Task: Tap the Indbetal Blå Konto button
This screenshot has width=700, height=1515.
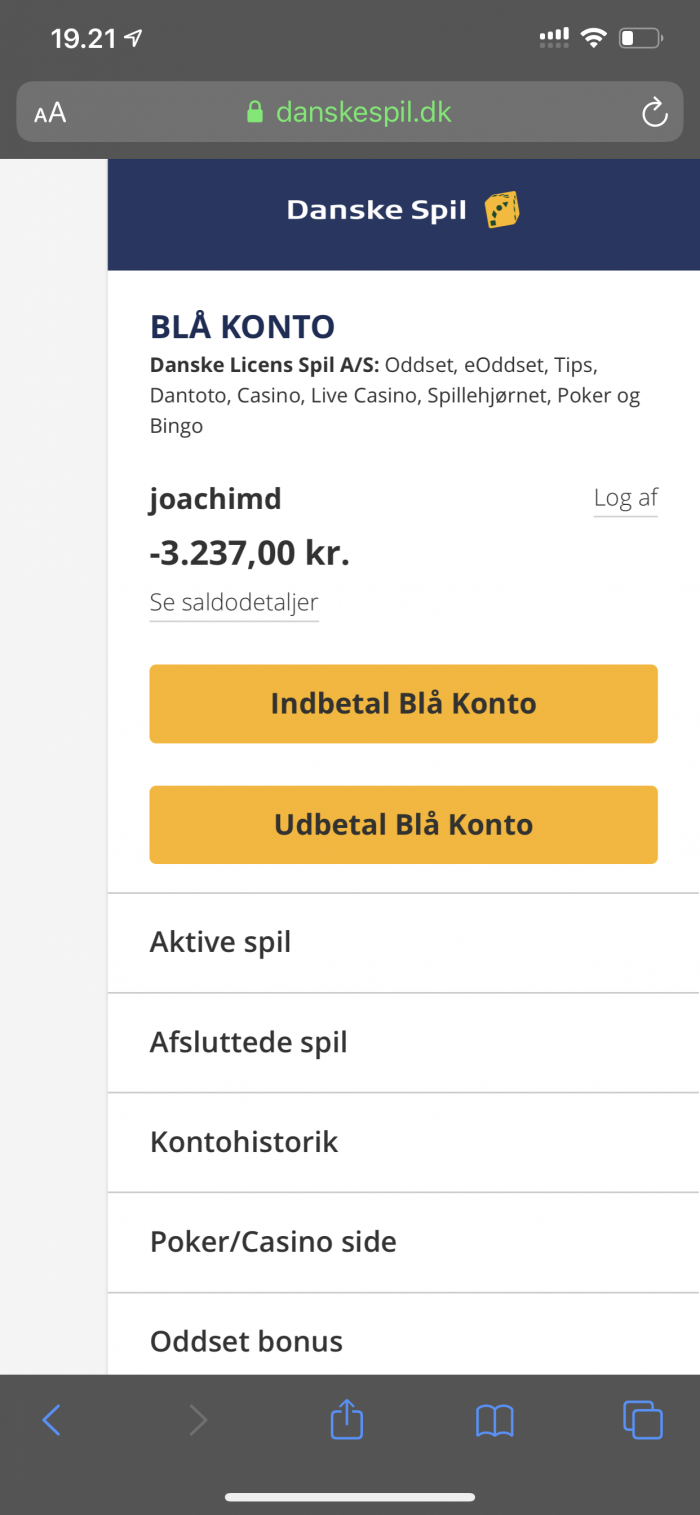Action: tap(403, 704)
